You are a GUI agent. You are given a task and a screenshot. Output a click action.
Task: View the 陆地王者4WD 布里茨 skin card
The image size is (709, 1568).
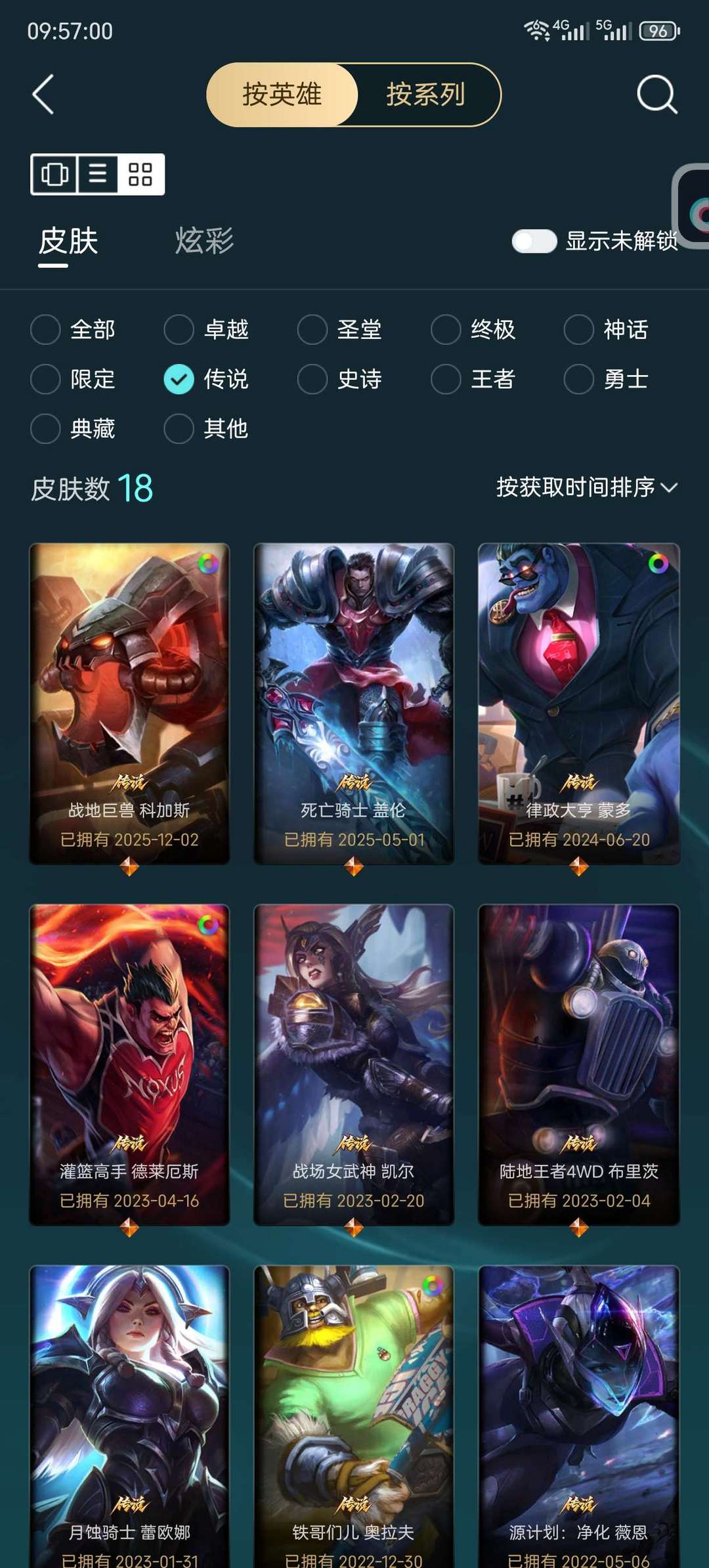pyautogui.click(x=578, y=1064)
